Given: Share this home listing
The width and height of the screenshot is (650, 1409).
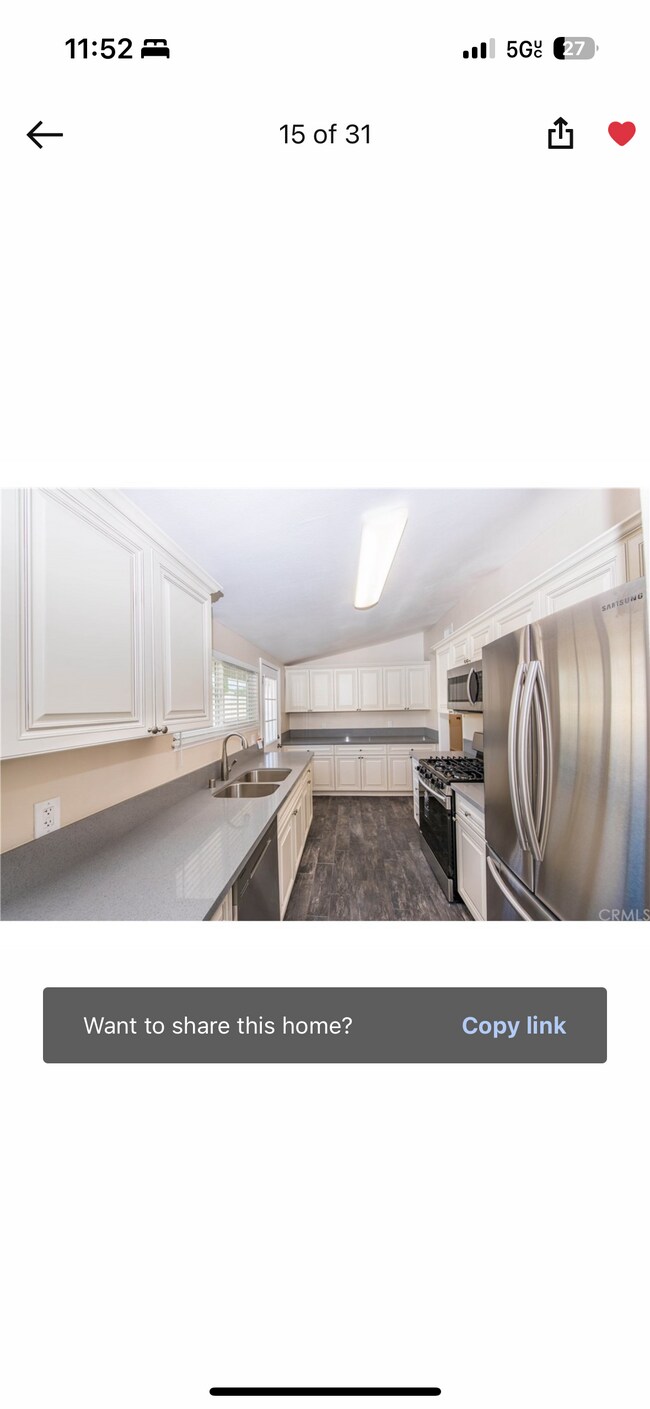Looking at the screenshot, I should point(560,133).
